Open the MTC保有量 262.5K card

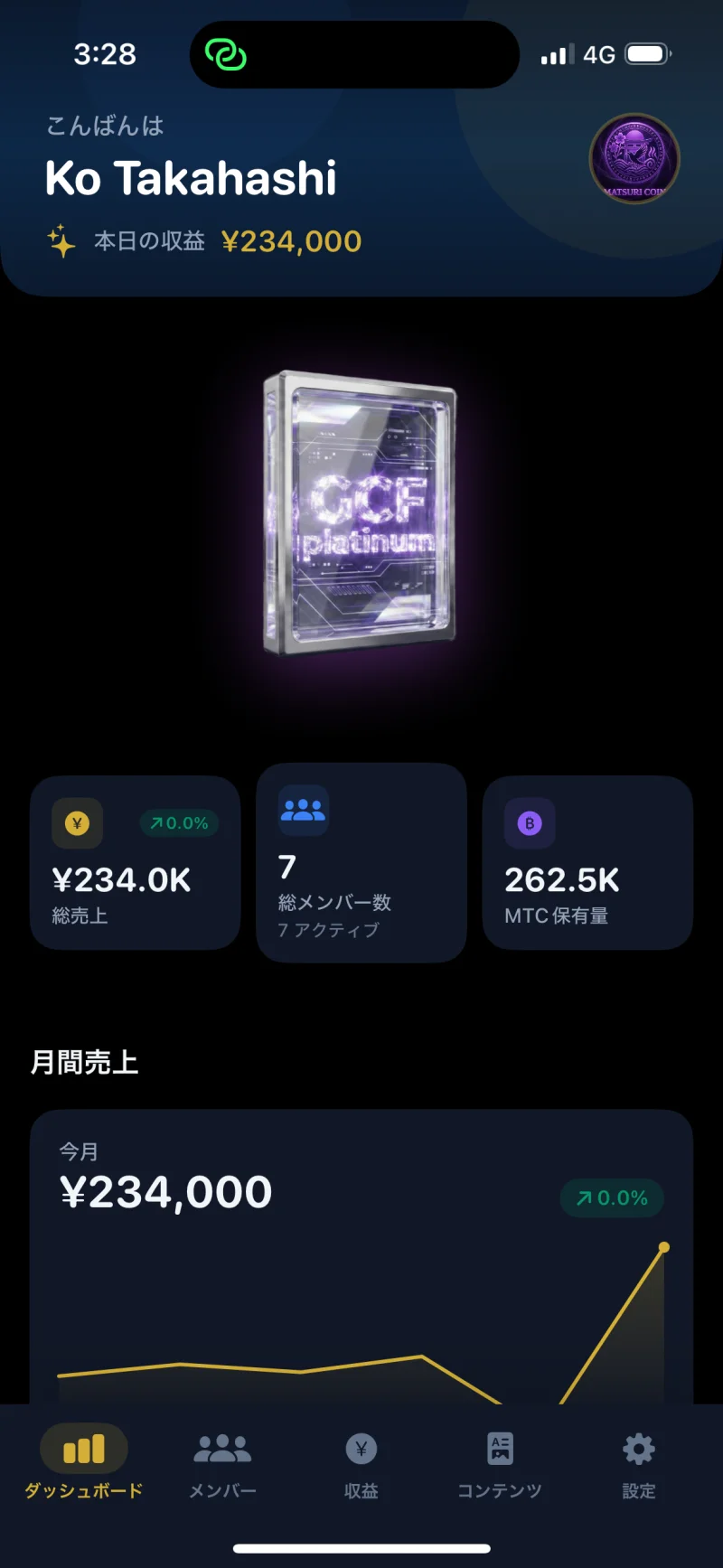coord(587,862)
